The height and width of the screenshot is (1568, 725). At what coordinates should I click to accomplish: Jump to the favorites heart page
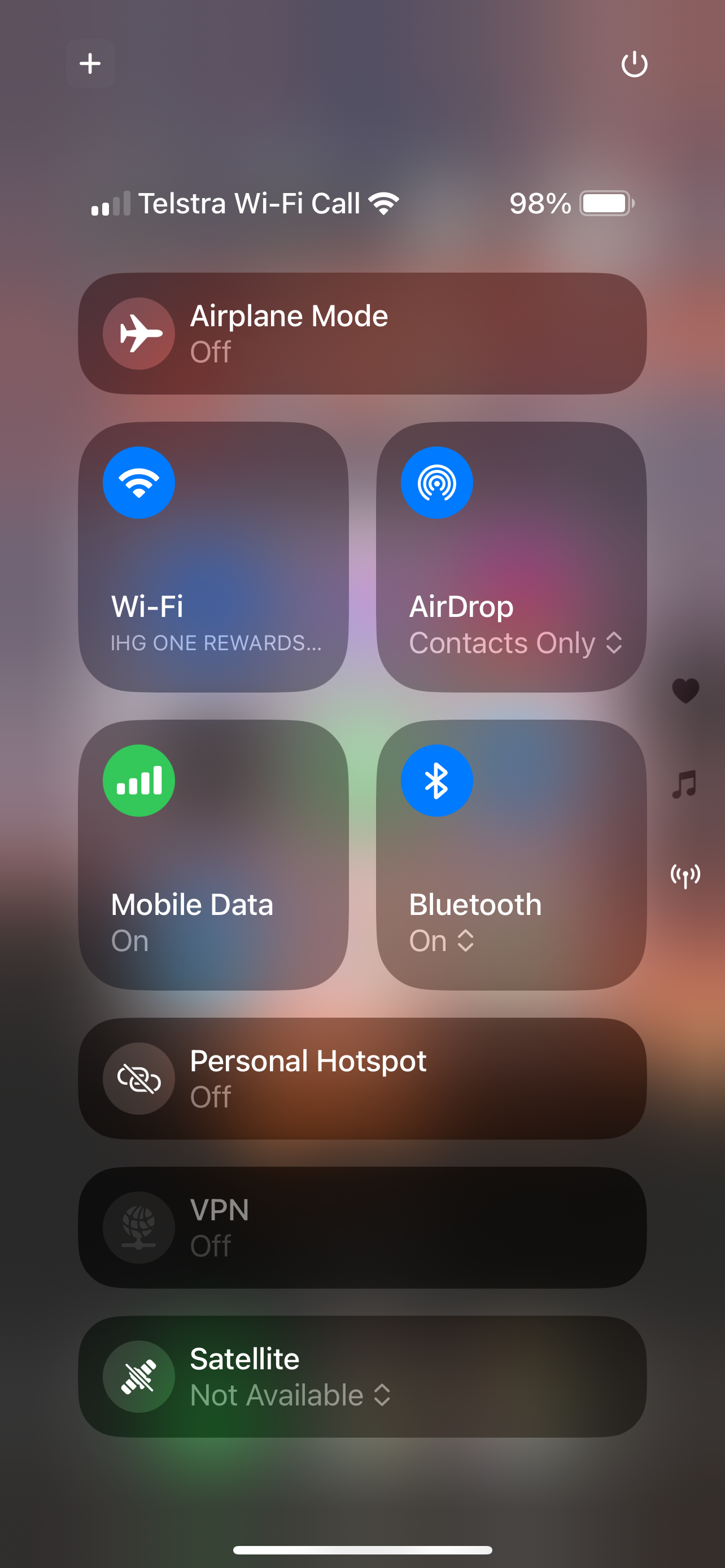point(685,690)
